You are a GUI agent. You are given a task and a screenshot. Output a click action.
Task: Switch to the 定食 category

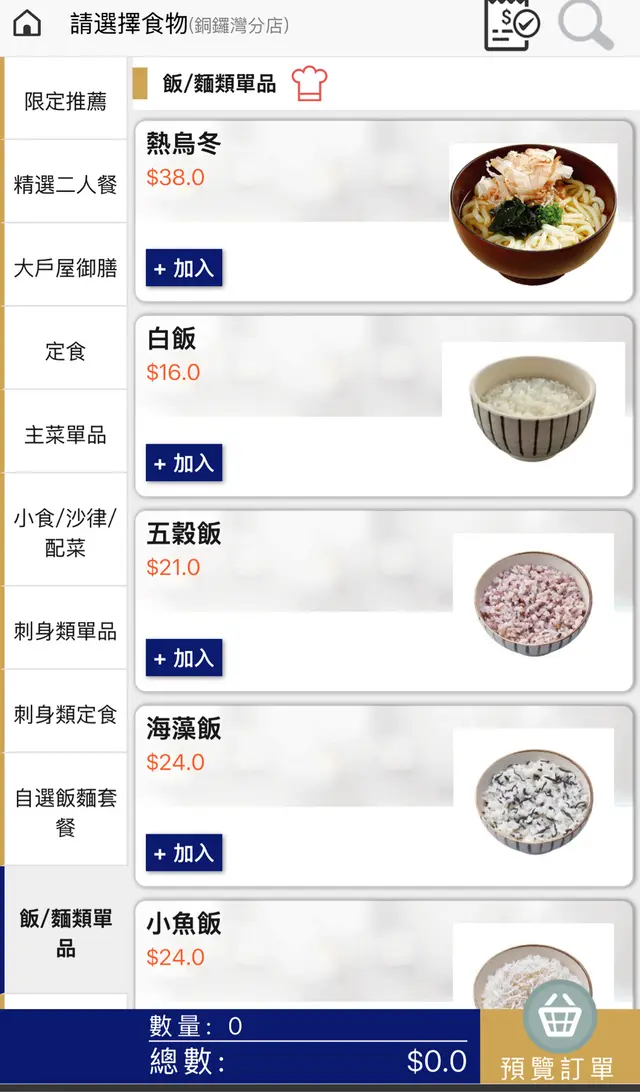point(66,351)
